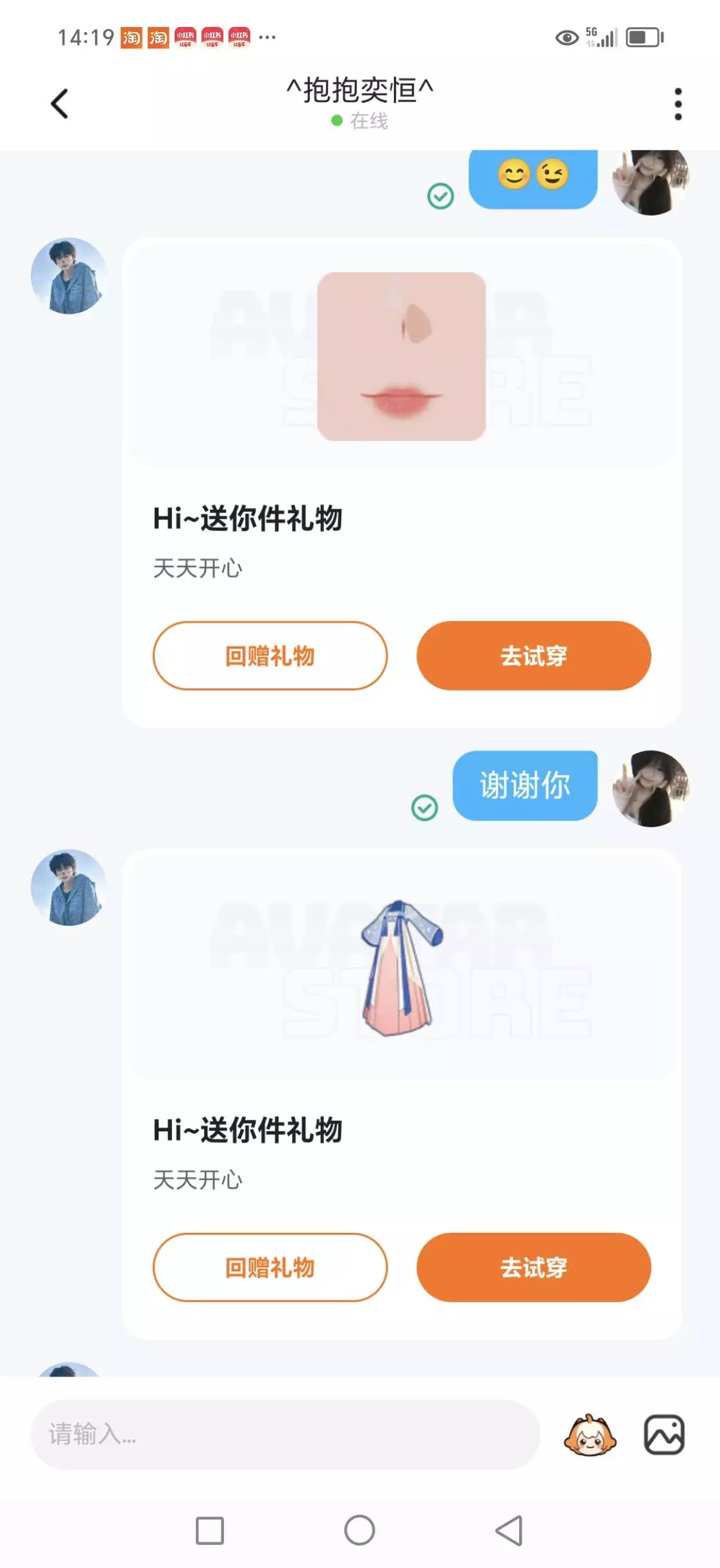The height and width of the screenshot is (1568, 720).
Task: Open the sticker emoji picker
Action: coord(590,1435)
